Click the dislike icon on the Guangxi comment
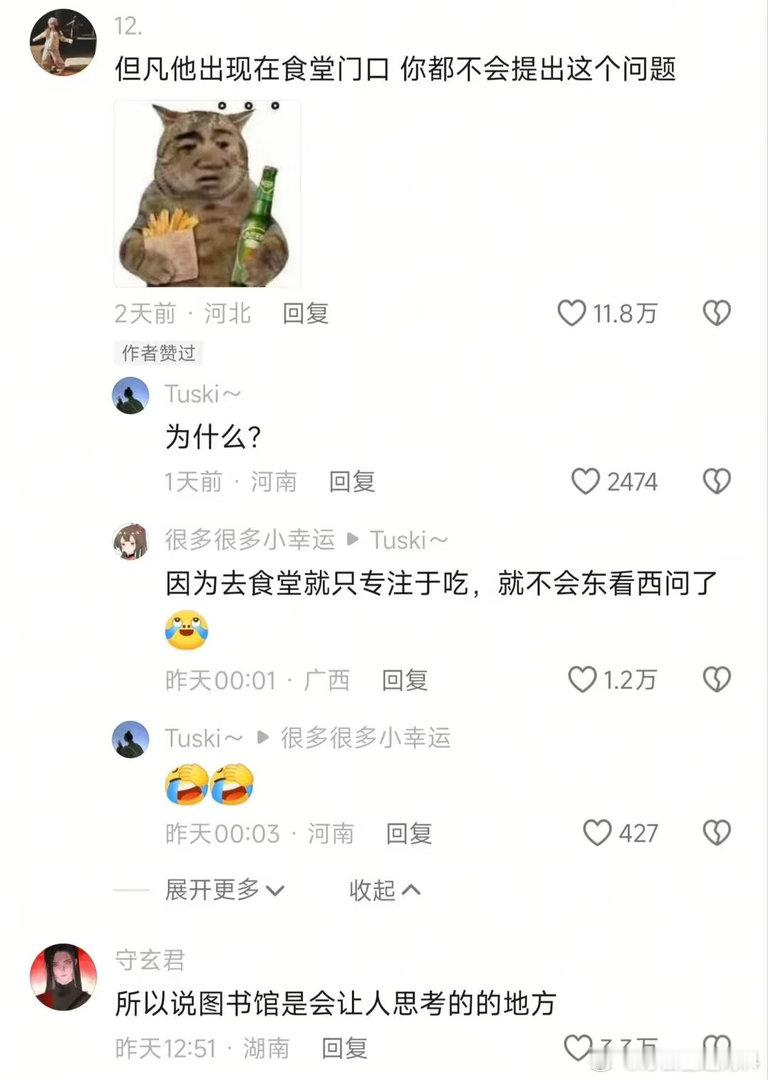768x1080 pixels. click(x=716, y=679)
